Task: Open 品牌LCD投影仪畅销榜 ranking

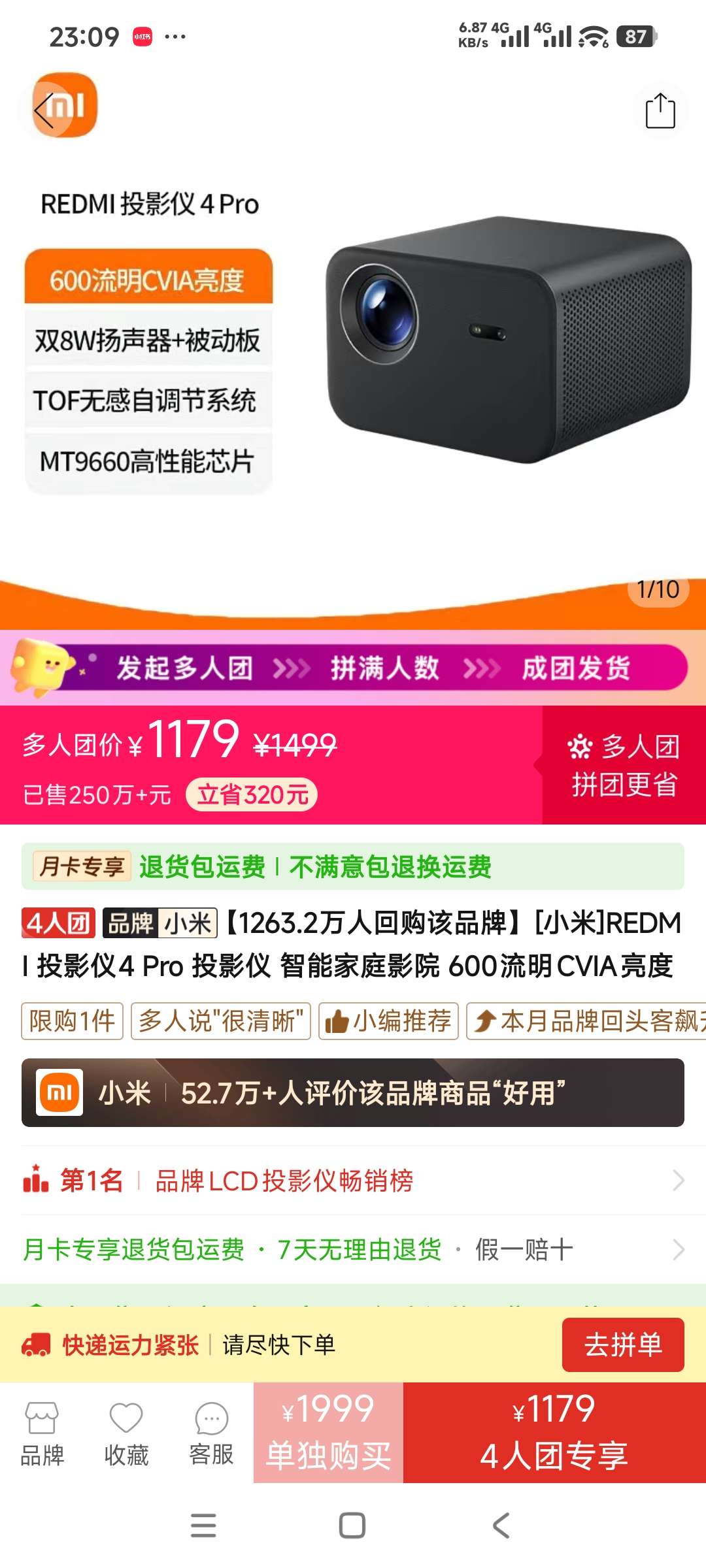Action: pyautogui.click(x=353, y=1181)
